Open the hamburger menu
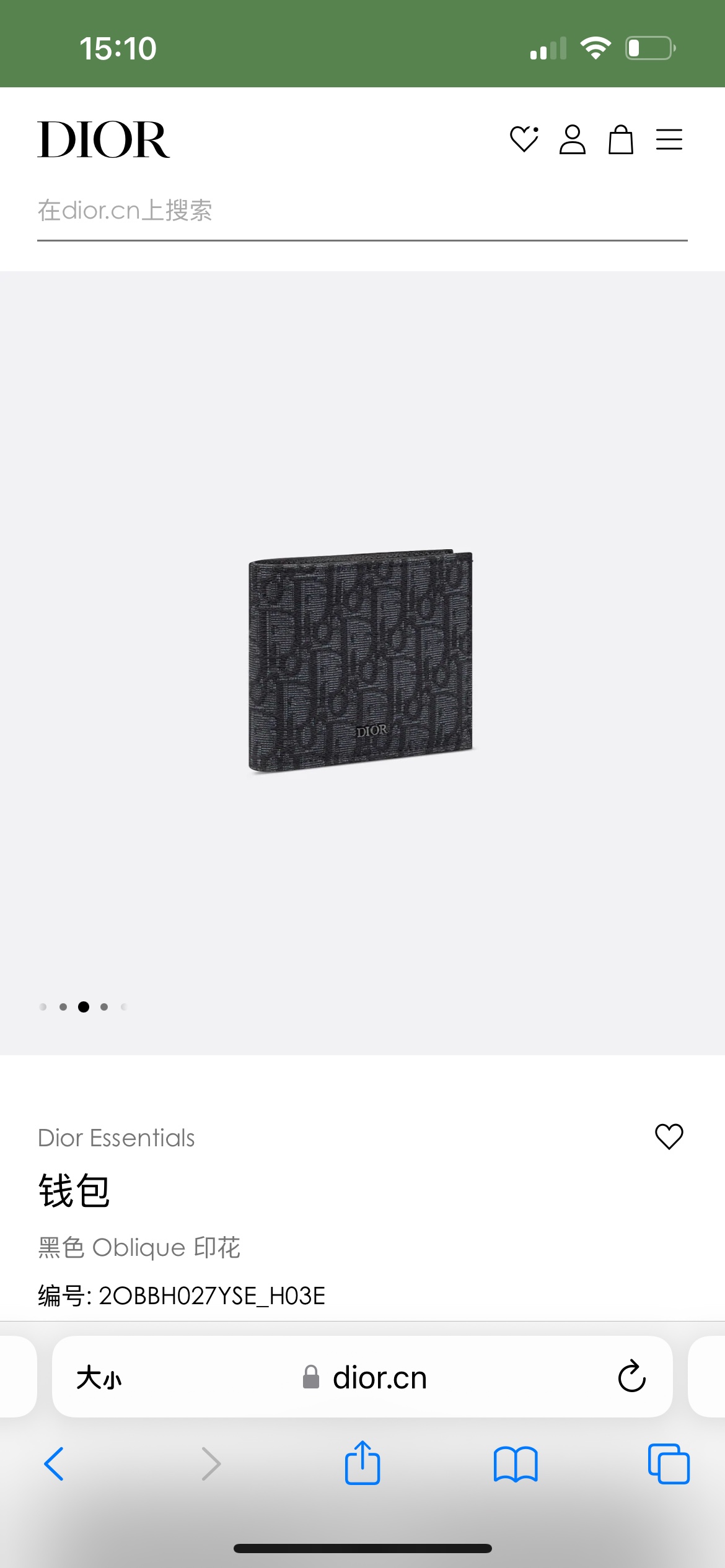Viewport: 725px width, 1568px height. click(x=669, y=139)
